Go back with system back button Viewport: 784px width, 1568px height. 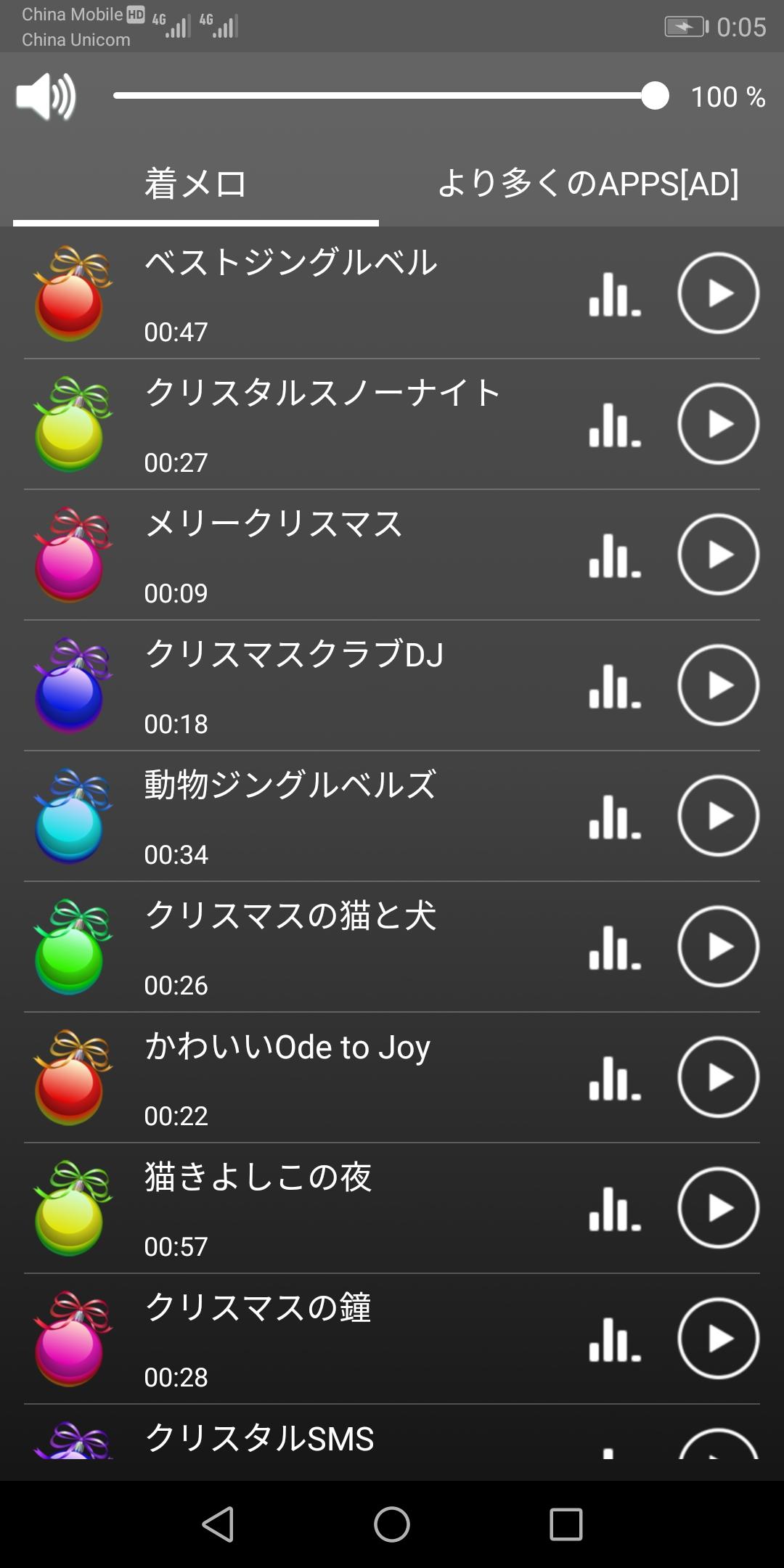(x=218, y=1524)
